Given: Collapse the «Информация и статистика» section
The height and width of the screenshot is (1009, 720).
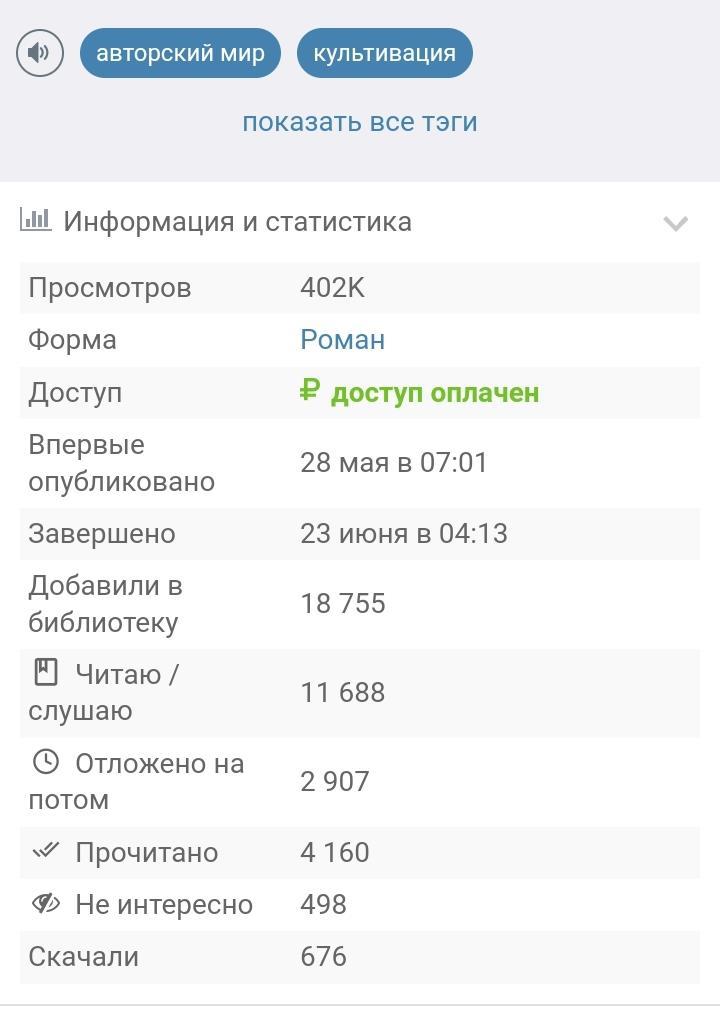Looking at the screenshot, I should coord(675,223).
